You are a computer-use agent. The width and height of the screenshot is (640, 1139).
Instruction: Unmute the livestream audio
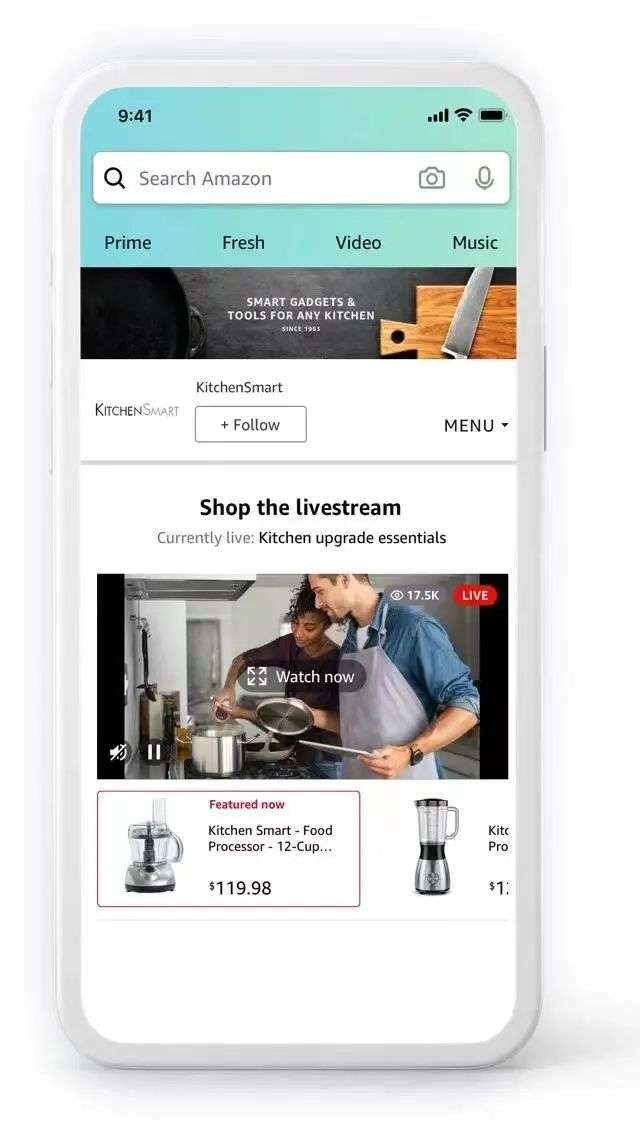tap(118, 753)
